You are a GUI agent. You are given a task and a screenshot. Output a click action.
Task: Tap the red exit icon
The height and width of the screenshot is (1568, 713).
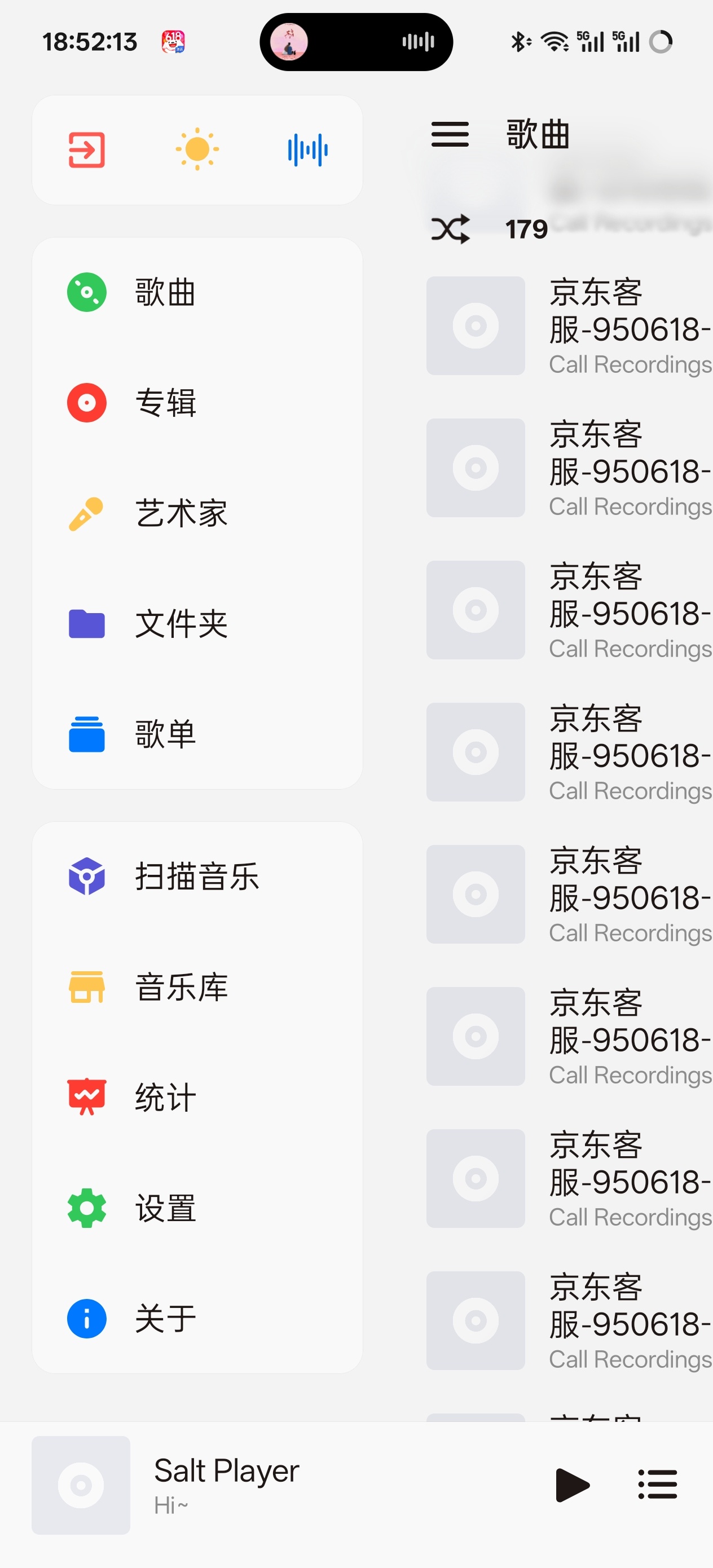pos(86,149)
